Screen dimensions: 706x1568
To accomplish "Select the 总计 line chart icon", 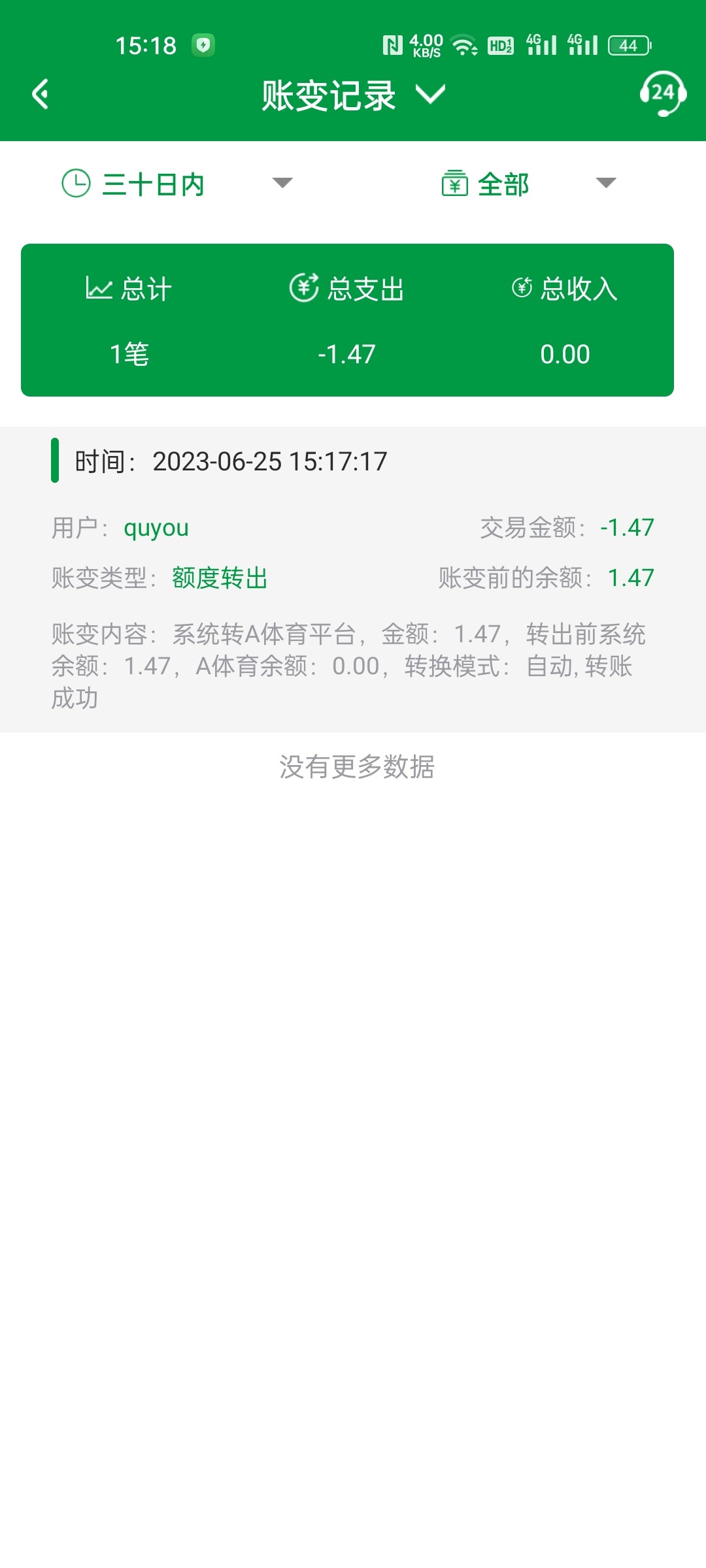I will pyautogui.click(x=98, y=287).
